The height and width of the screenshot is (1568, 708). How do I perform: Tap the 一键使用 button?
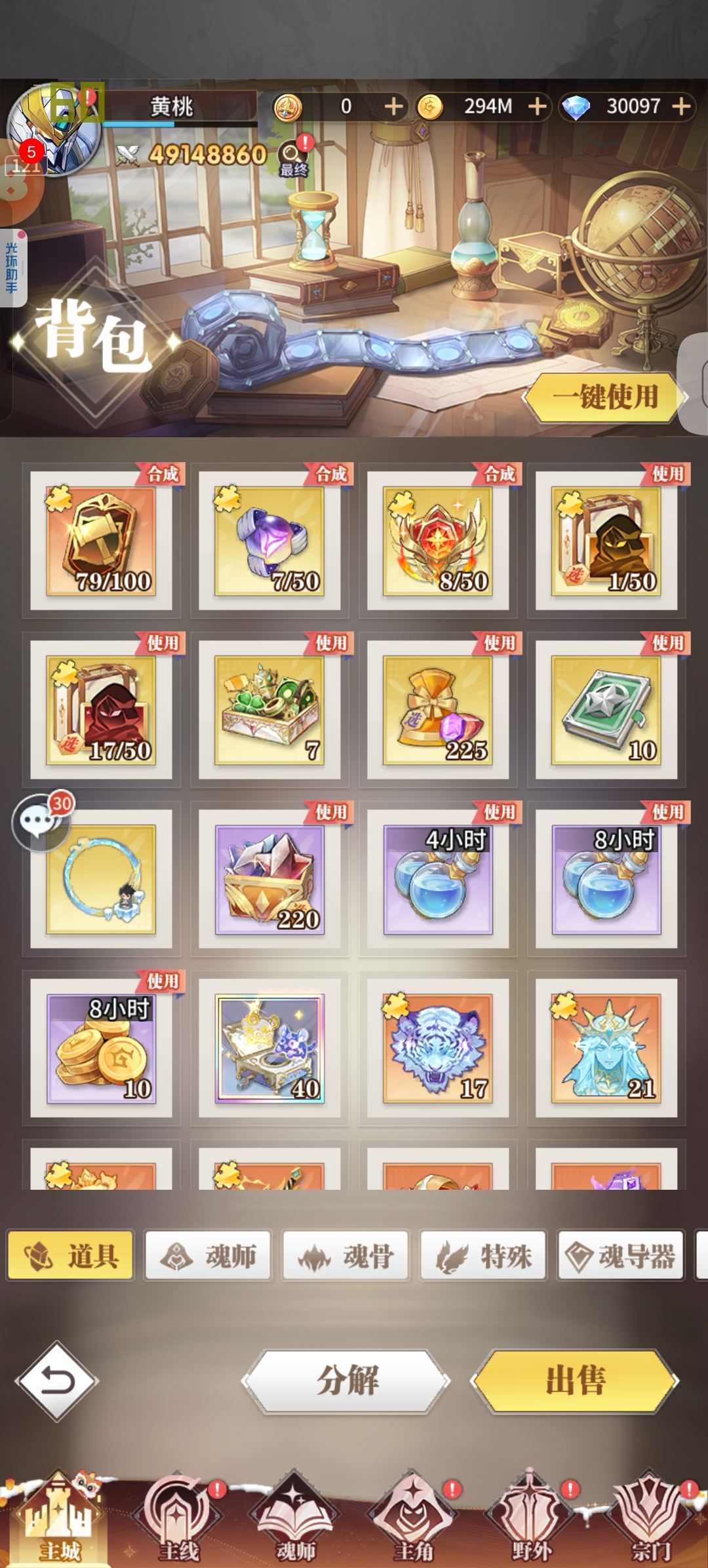[604, 397]
